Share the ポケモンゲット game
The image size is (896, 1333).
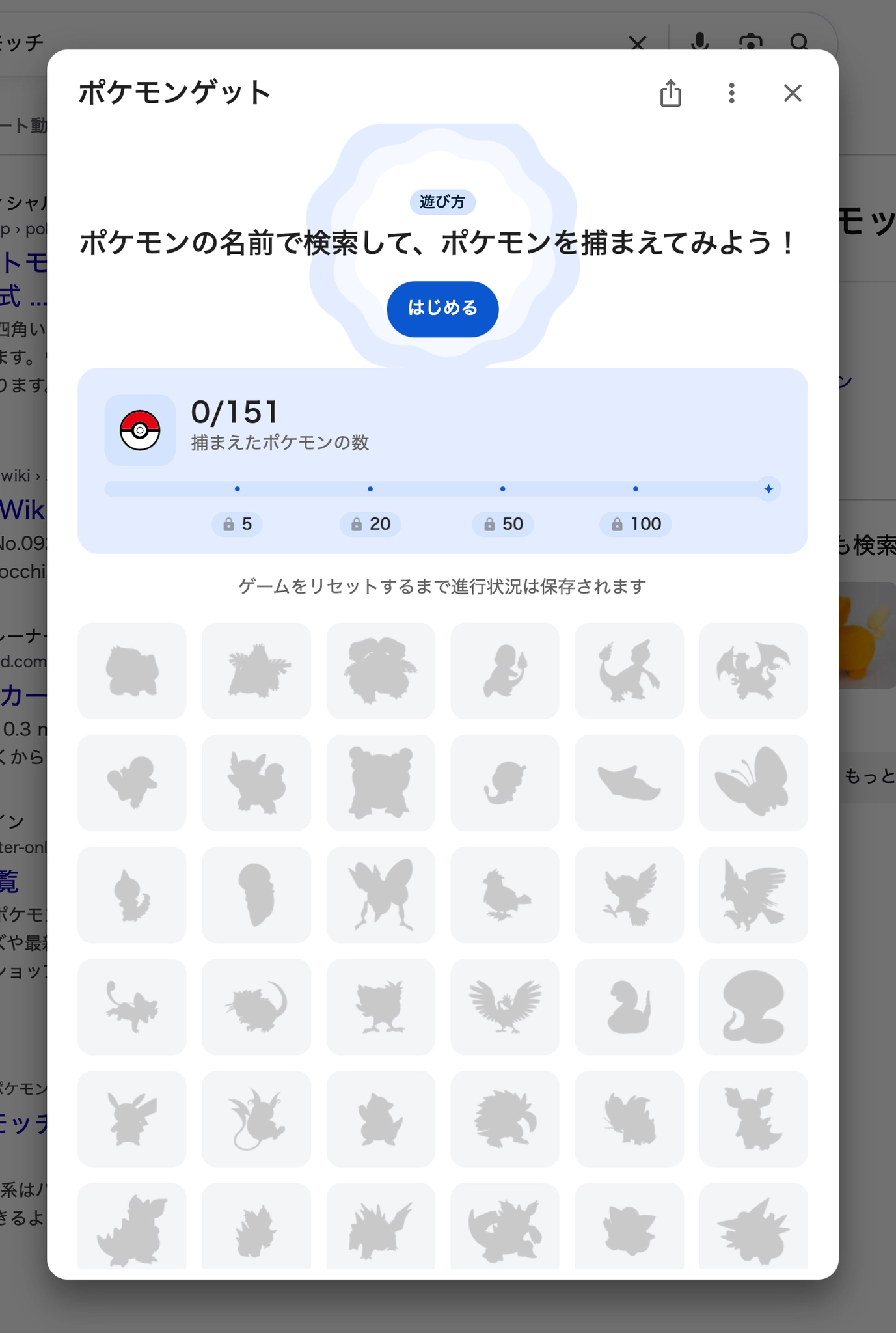click(670, 93)
